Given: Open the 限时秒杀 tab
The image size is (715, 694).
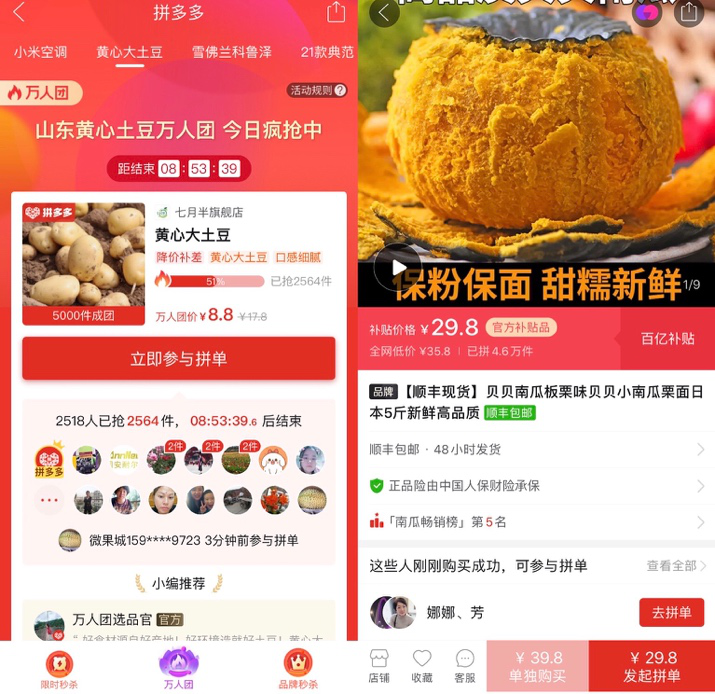Looking at the screenshot, I should 59,668.
